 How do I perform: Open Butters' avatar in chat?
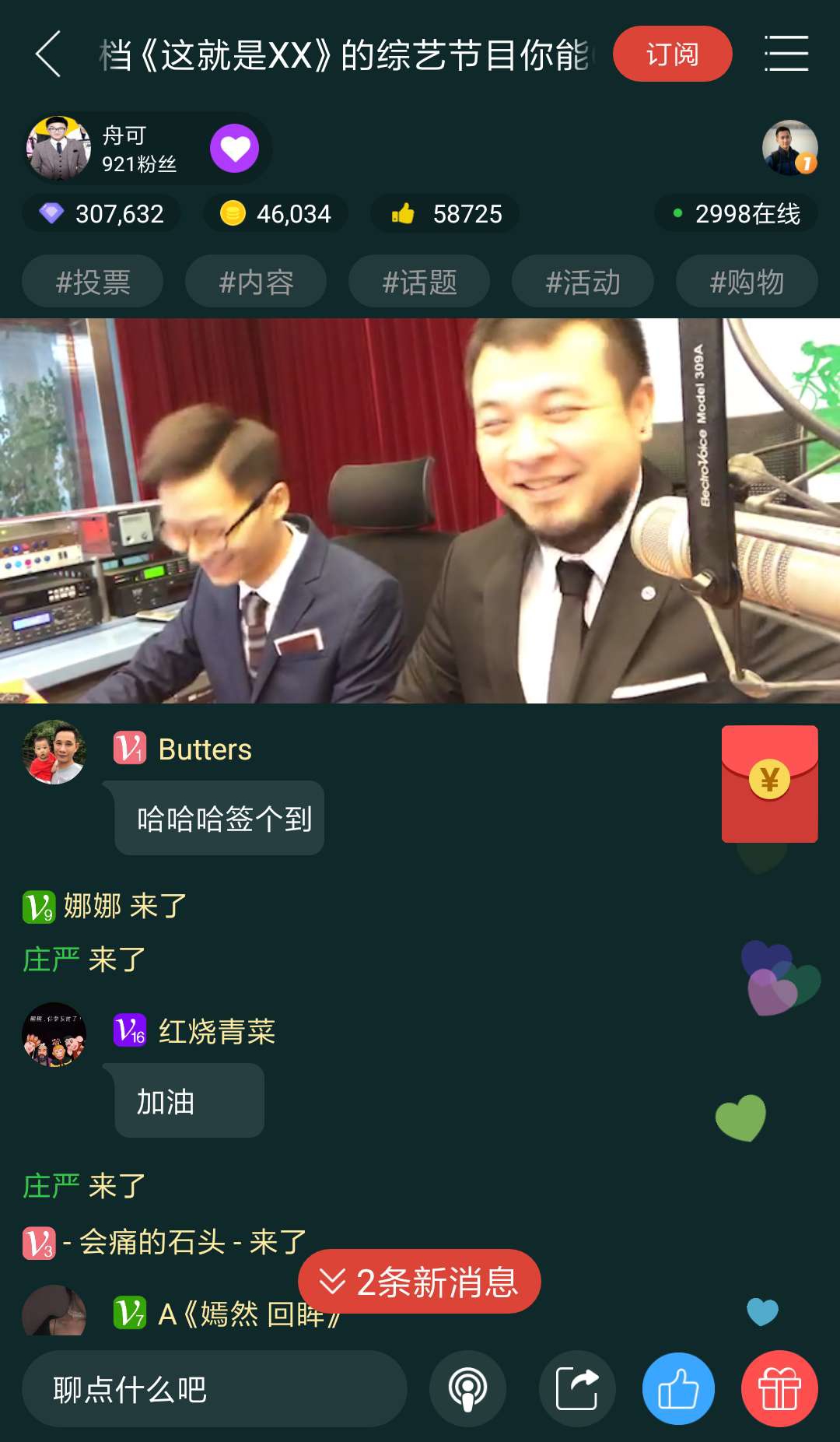click(54, 752)
